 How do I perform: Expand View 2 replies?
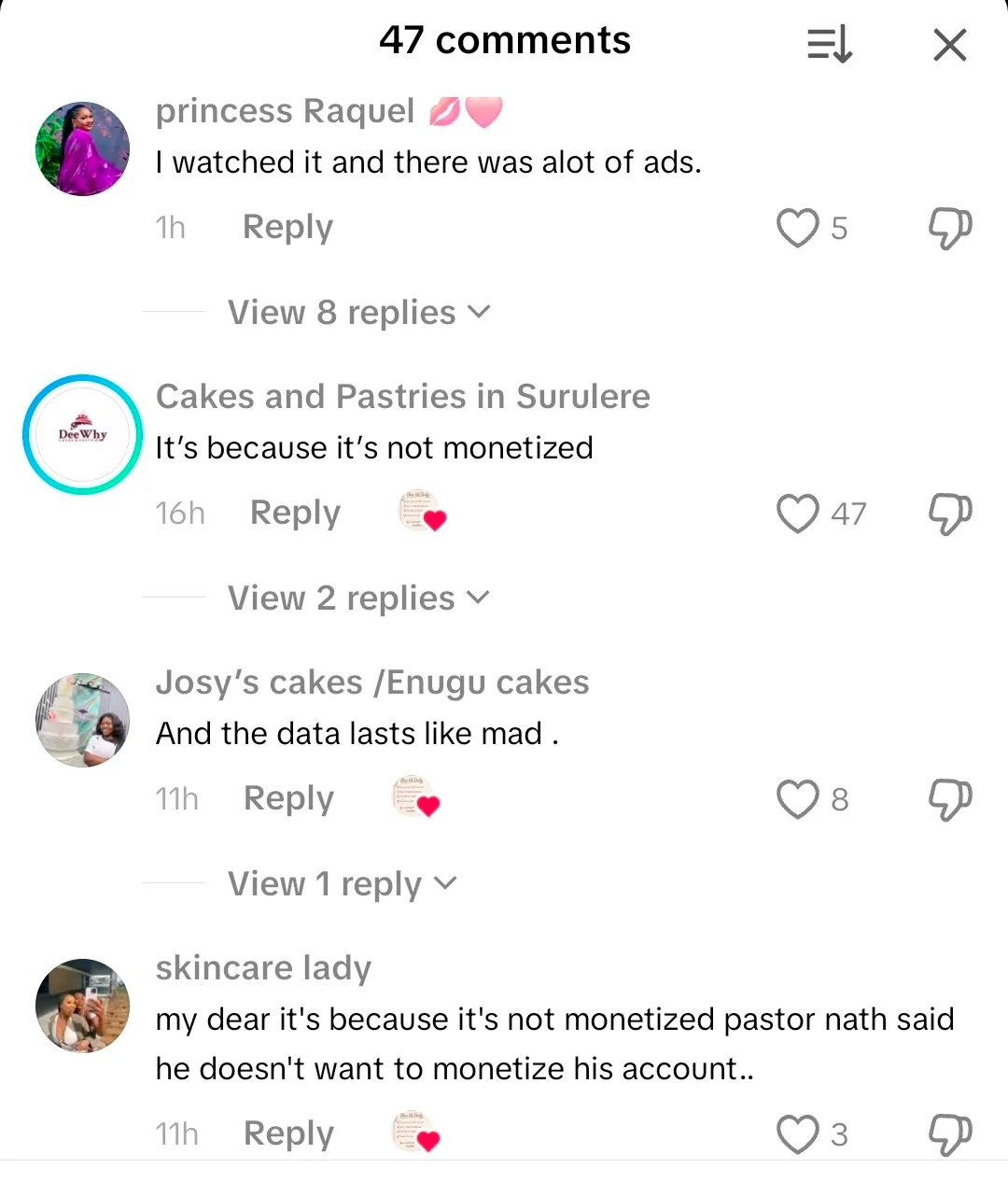358,598
